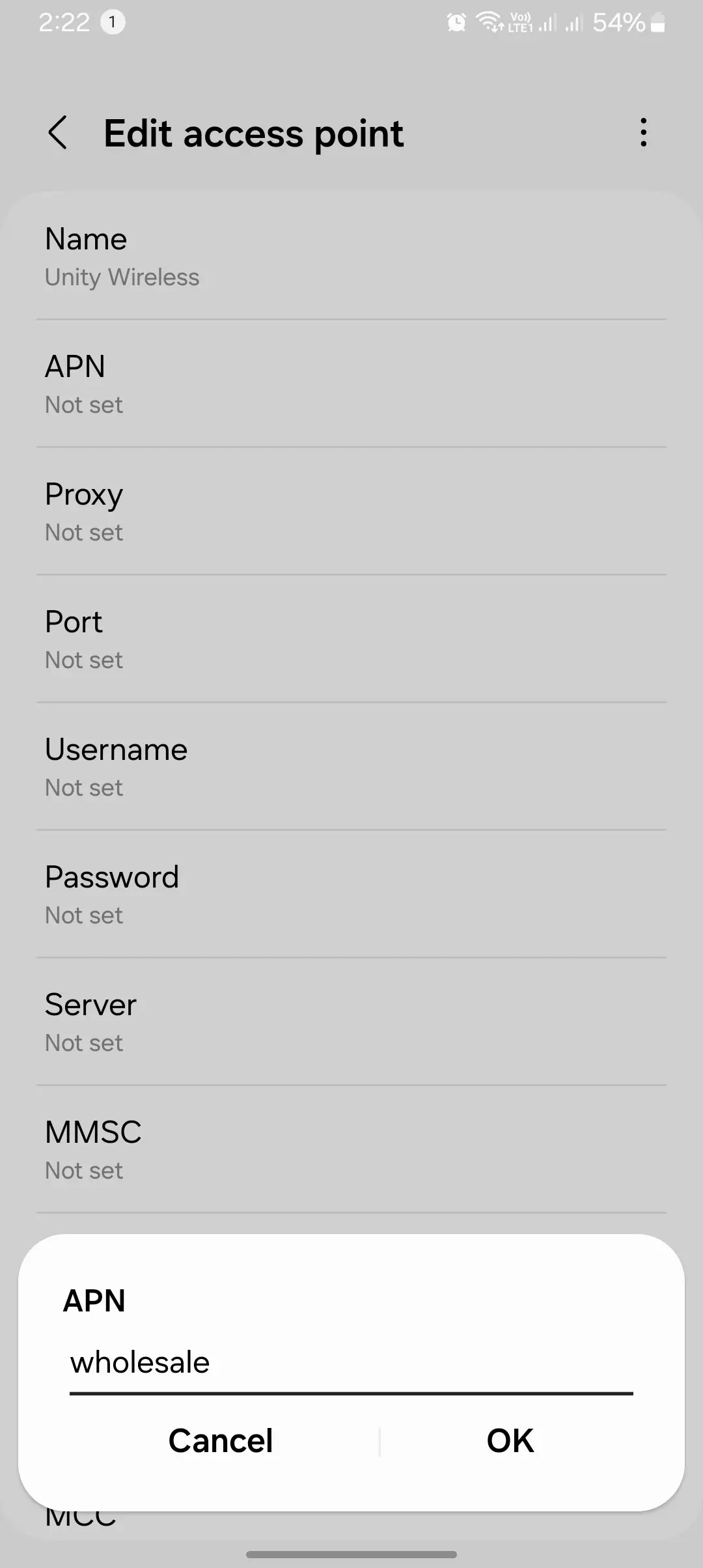Click the navigation gesture bar
Viewport: 703px width, 1568px height.
click(351, 1555)
